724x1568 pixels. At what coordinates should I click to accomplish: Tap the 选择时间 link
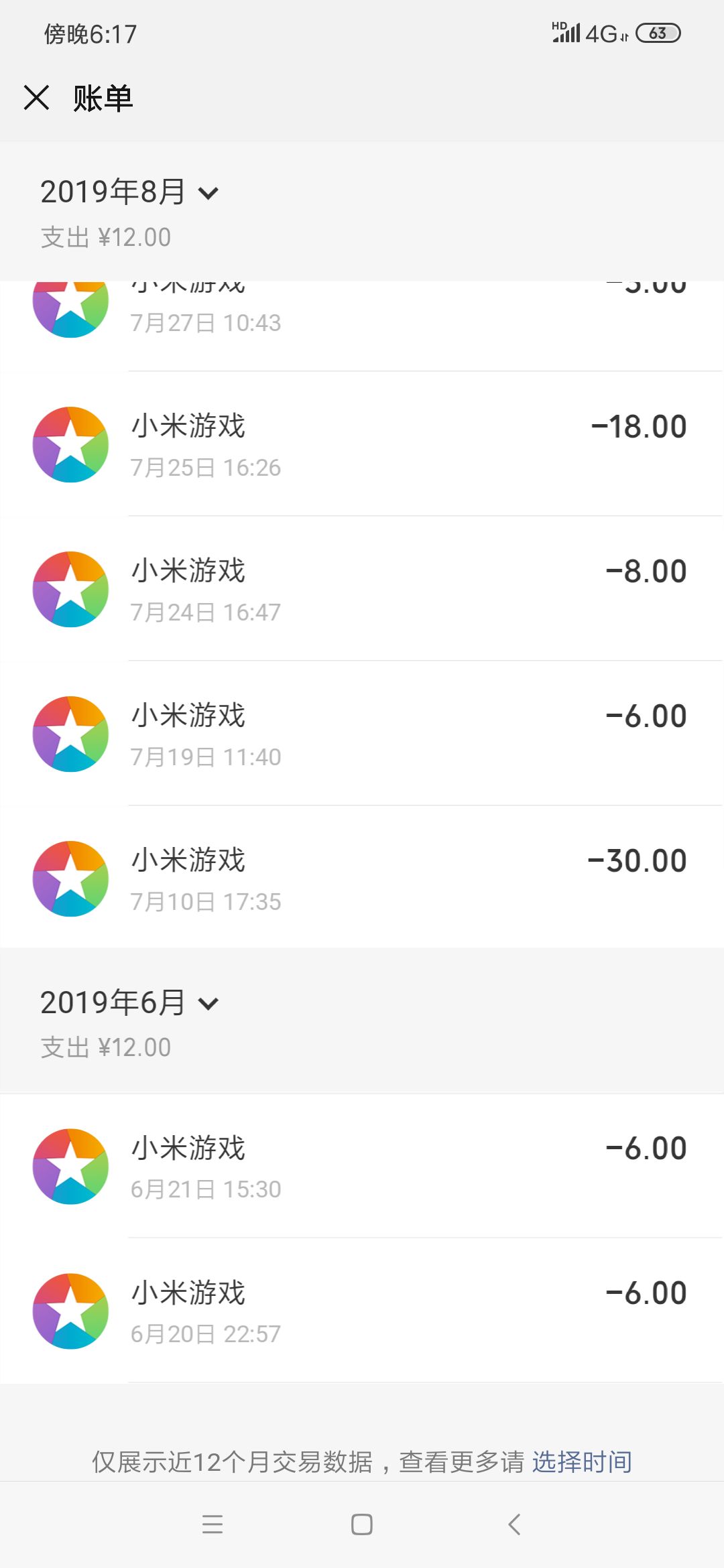point(582,1461)
